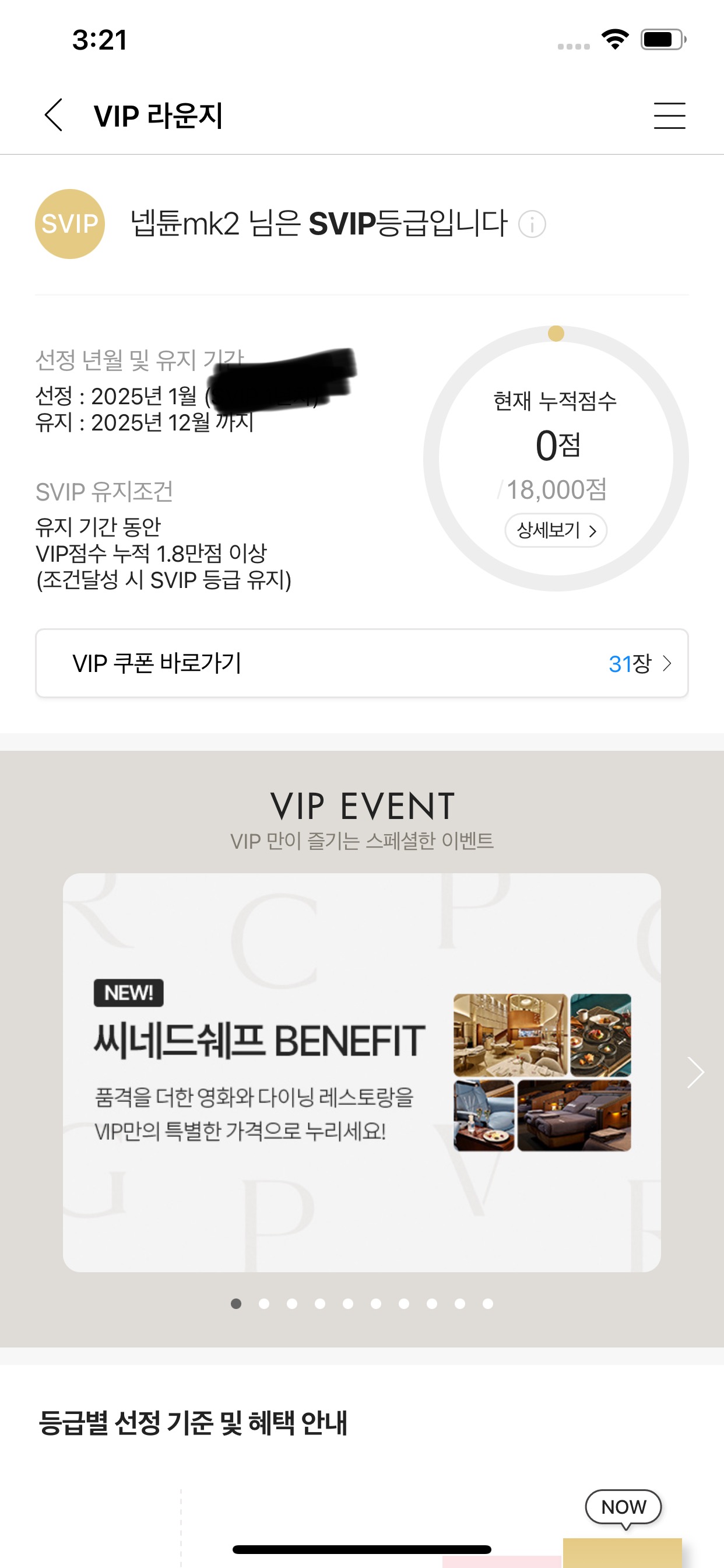Image resolution: width=724 pixels, height=1568 pixels.
Task: Tap the Wi-Fi icon in status bar
Action: (614, 40)
